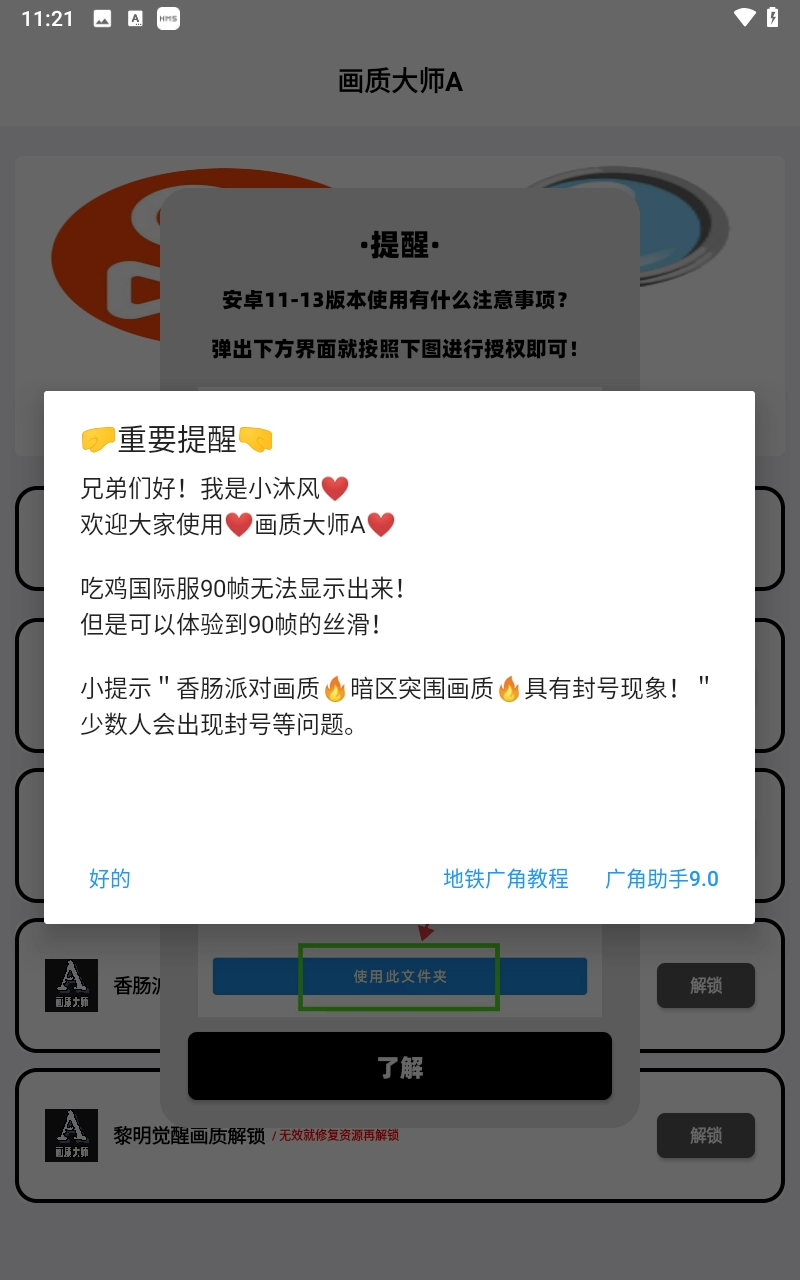The width and height of the screenshot is (800, 1280).
Task: Open 广角助手9.0
Action: 662,879
